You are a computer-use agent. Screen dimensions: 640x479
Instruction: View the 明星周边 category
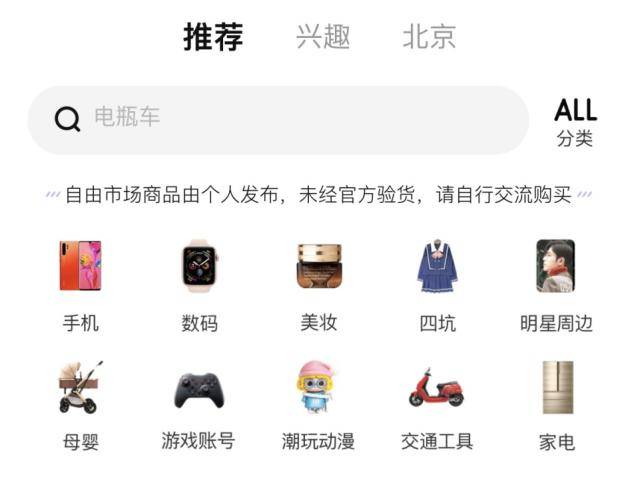[556, 283]
